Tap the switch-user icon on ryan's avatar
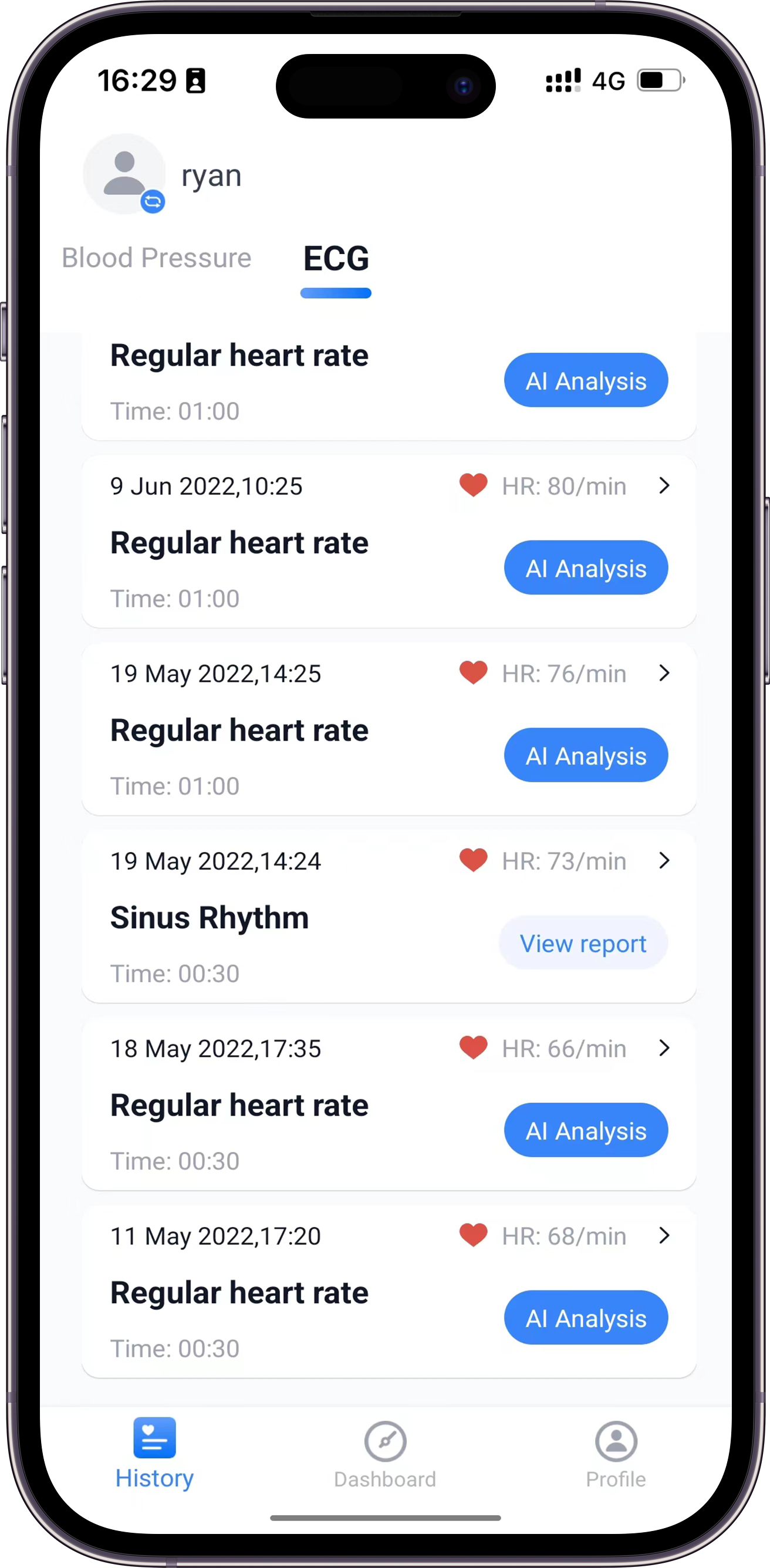The width and height of the screenshot is (770, 1568). [x=153, y=201]
